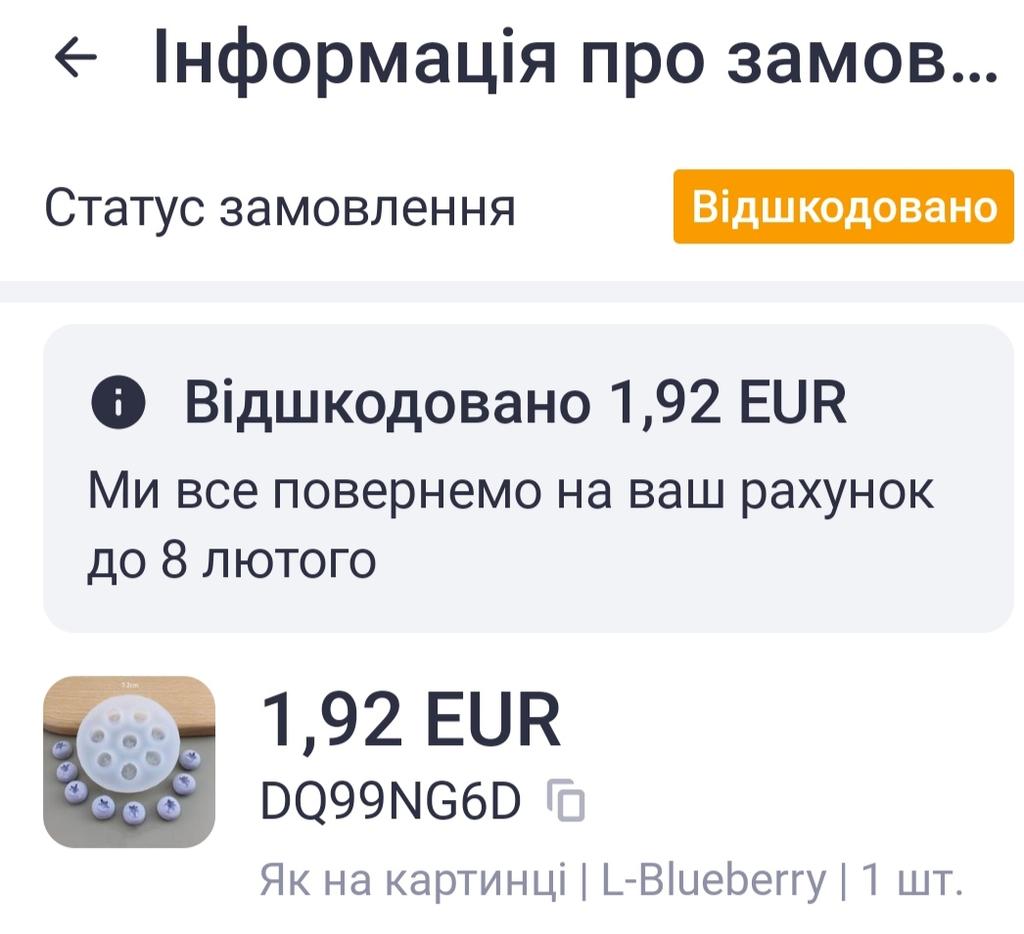Screen dimensions: 1024x934
Task: Open the blueberry mold product image
Action: (x=129, y=762)
